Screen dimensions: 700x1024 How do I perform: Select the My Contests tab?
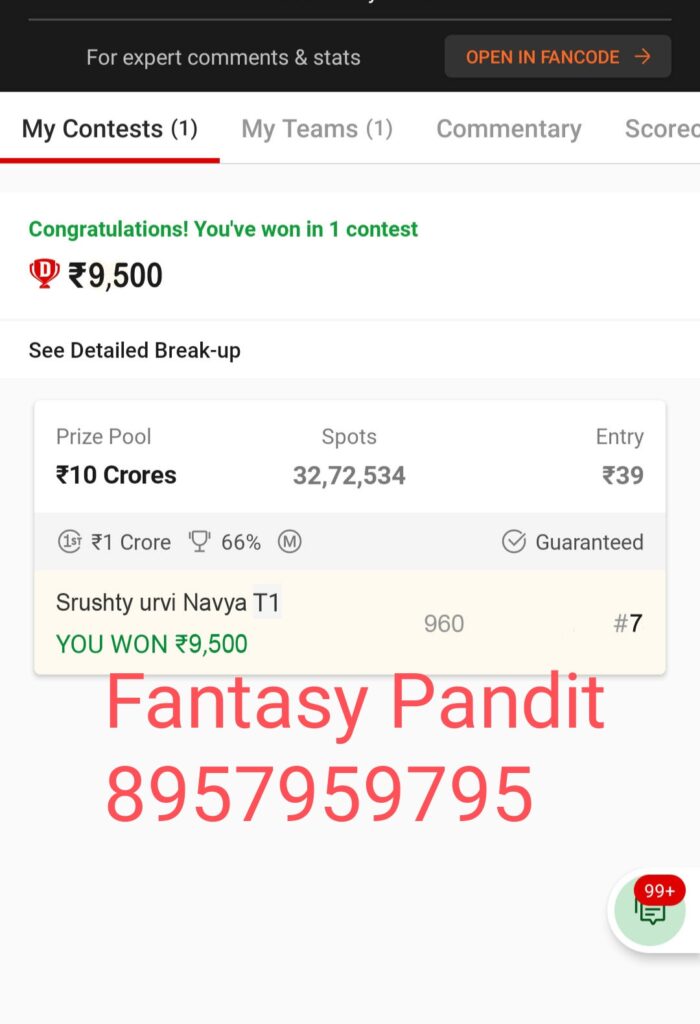pyautogui.click(x=109, y=129)
